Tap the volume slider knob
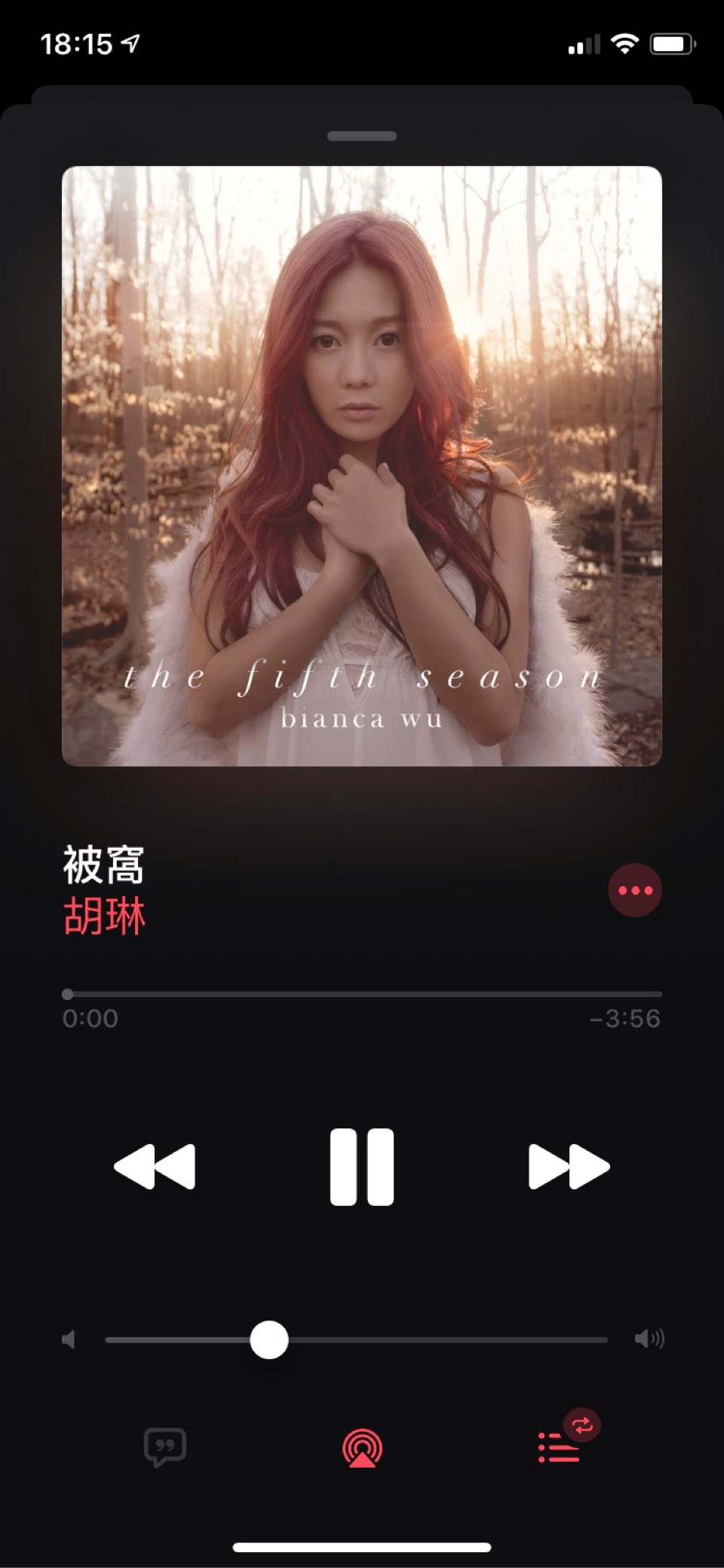Screen dimensions: 724x1568 point(269,1339)
